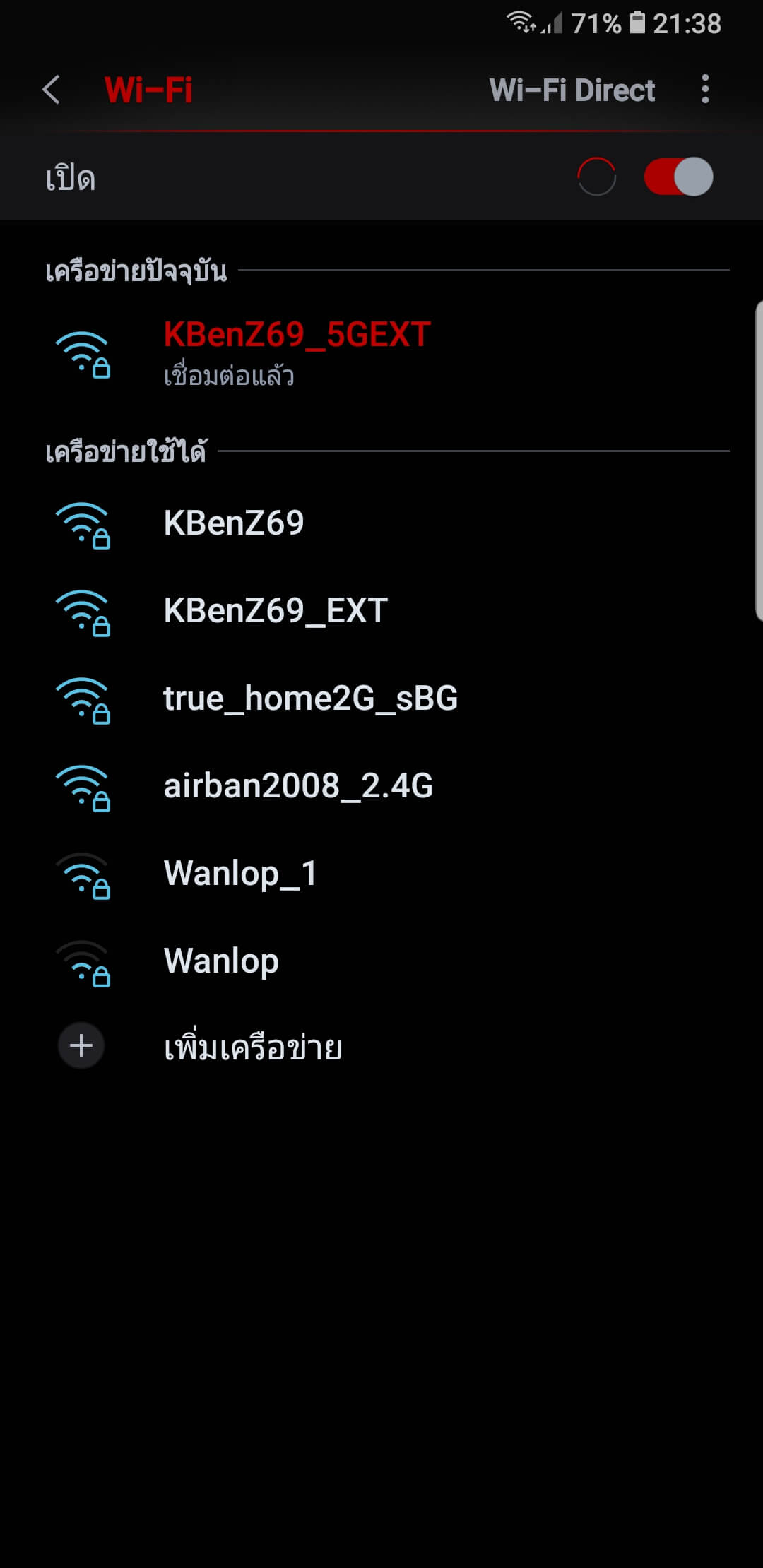Go back from Wi-Fi settings

coord(51,90)
